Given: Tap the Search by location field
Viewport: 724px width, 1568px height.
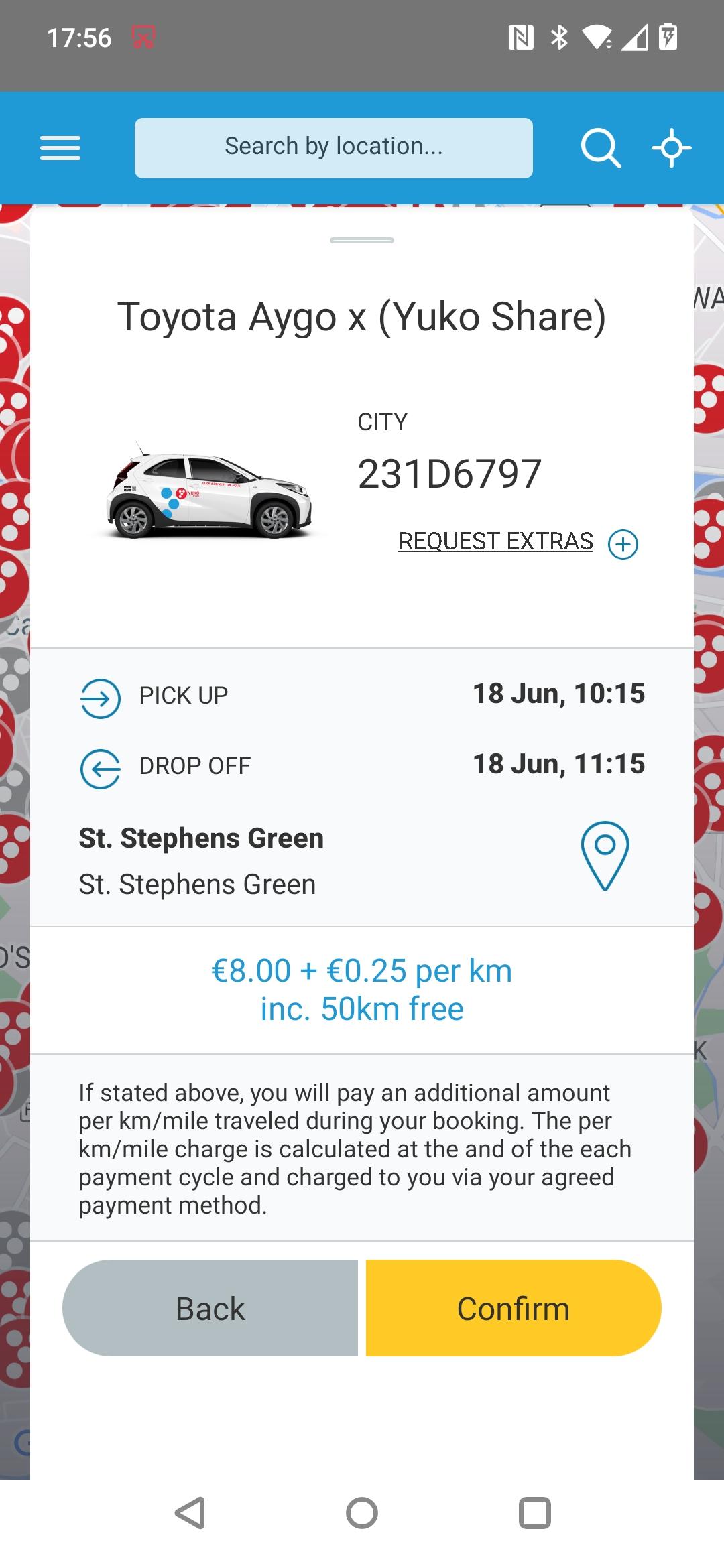Looking at the screenshot, I should tap(334, 148).
